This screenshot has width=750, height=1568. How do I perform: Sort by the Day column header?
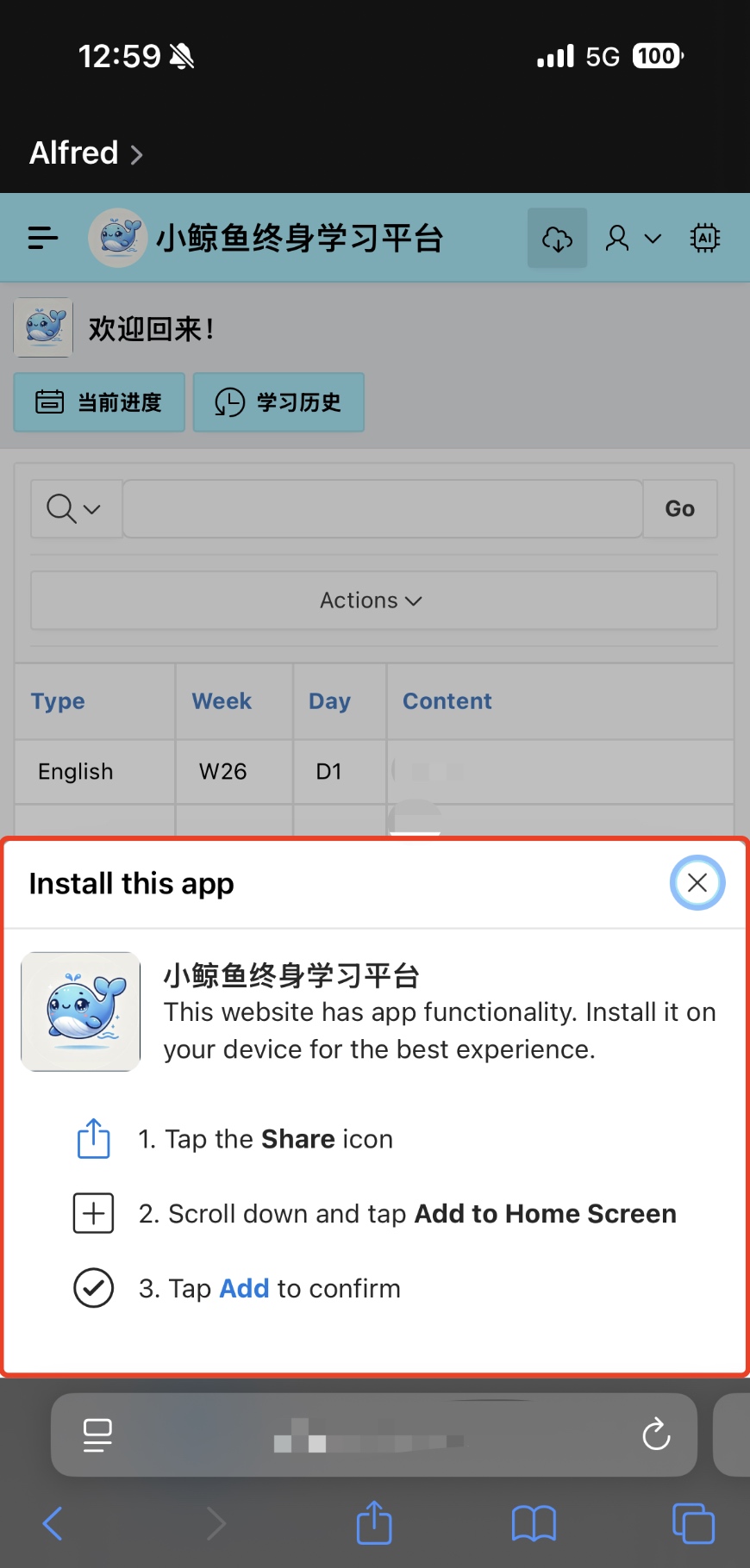(329, 701)
